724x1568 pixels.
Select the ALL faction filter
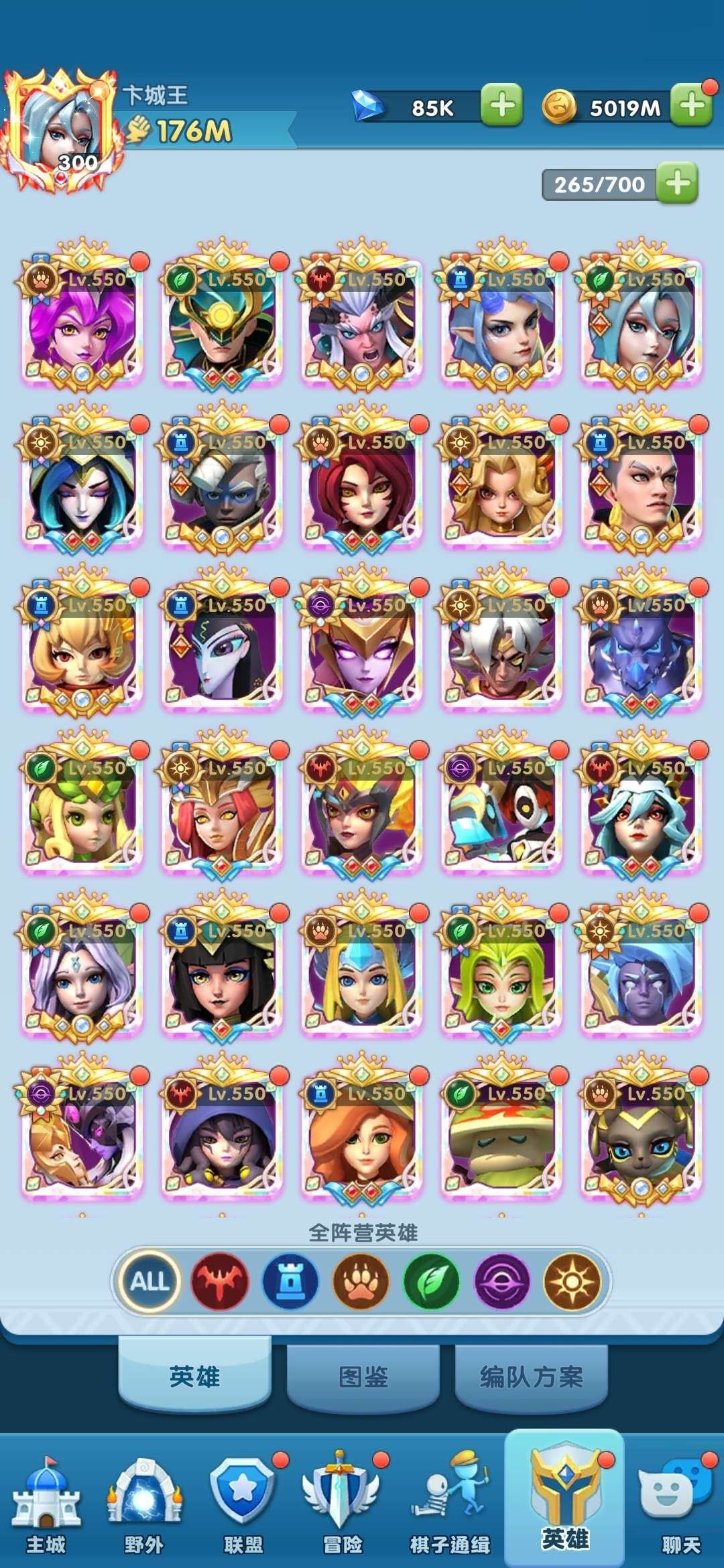149,1281
